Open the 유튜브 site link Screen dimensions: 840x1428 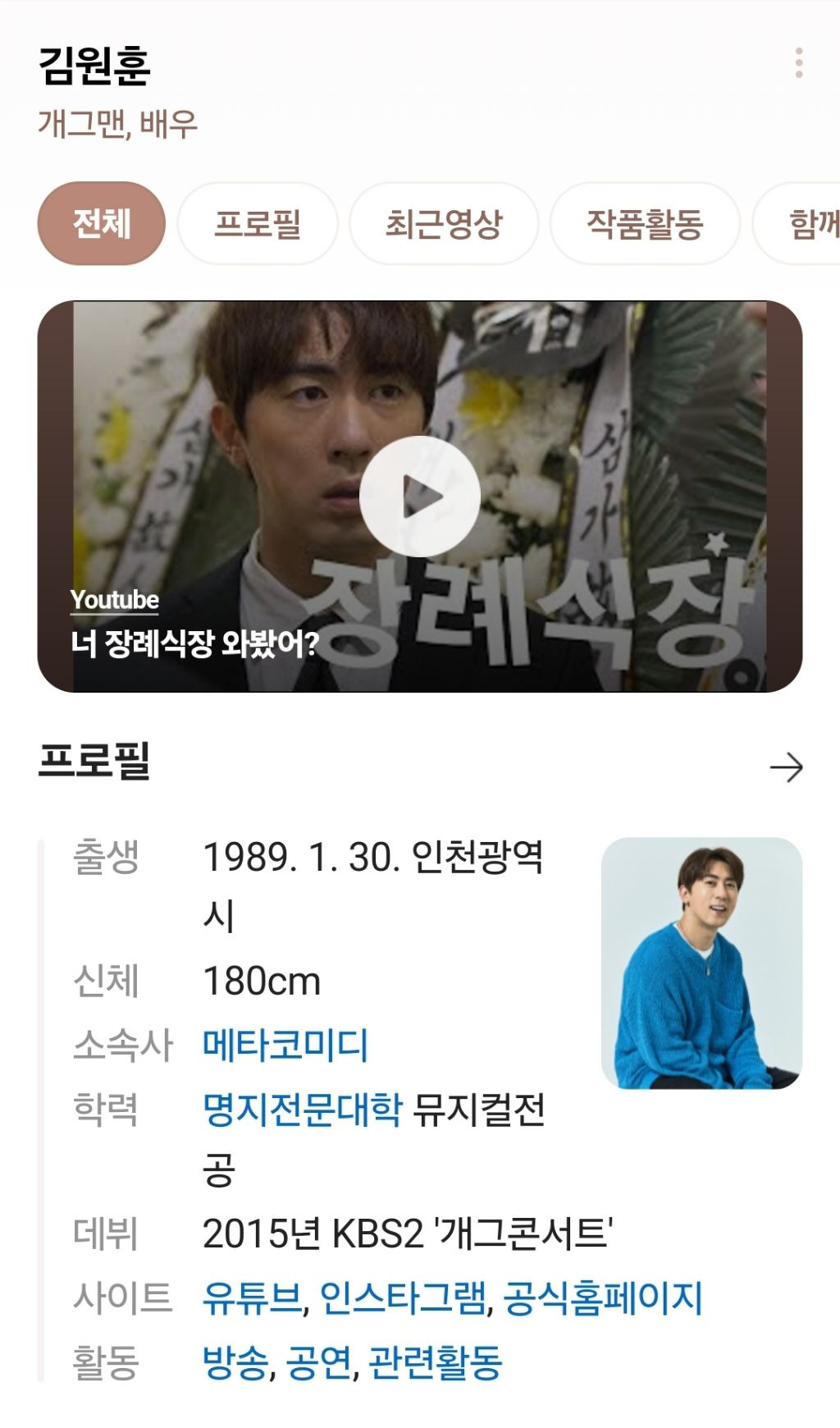point(252,1298)
